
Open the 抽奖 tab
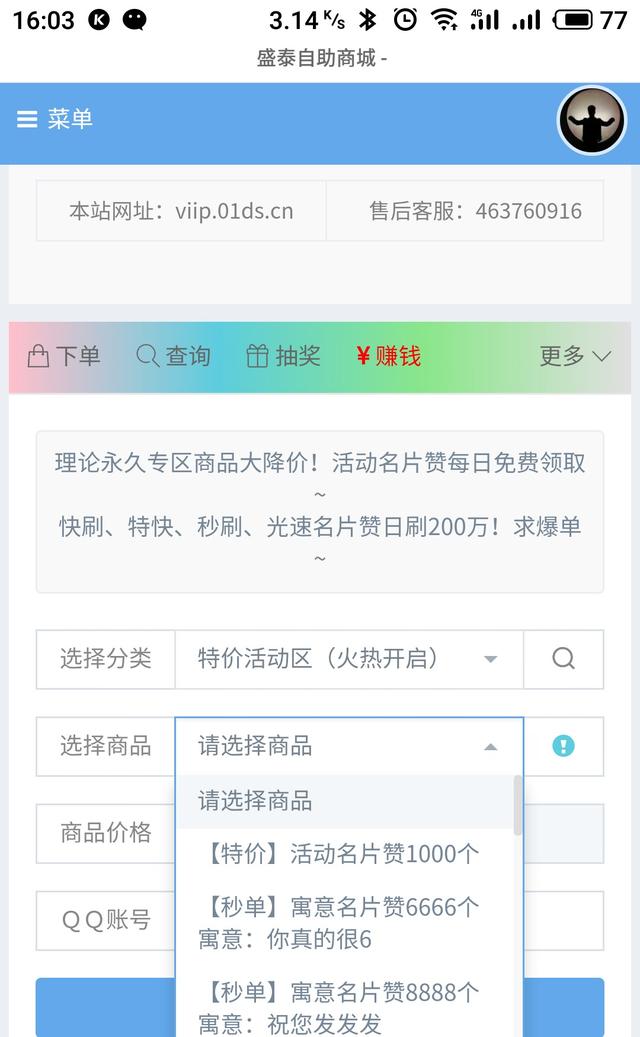click(x=283, y=356)
